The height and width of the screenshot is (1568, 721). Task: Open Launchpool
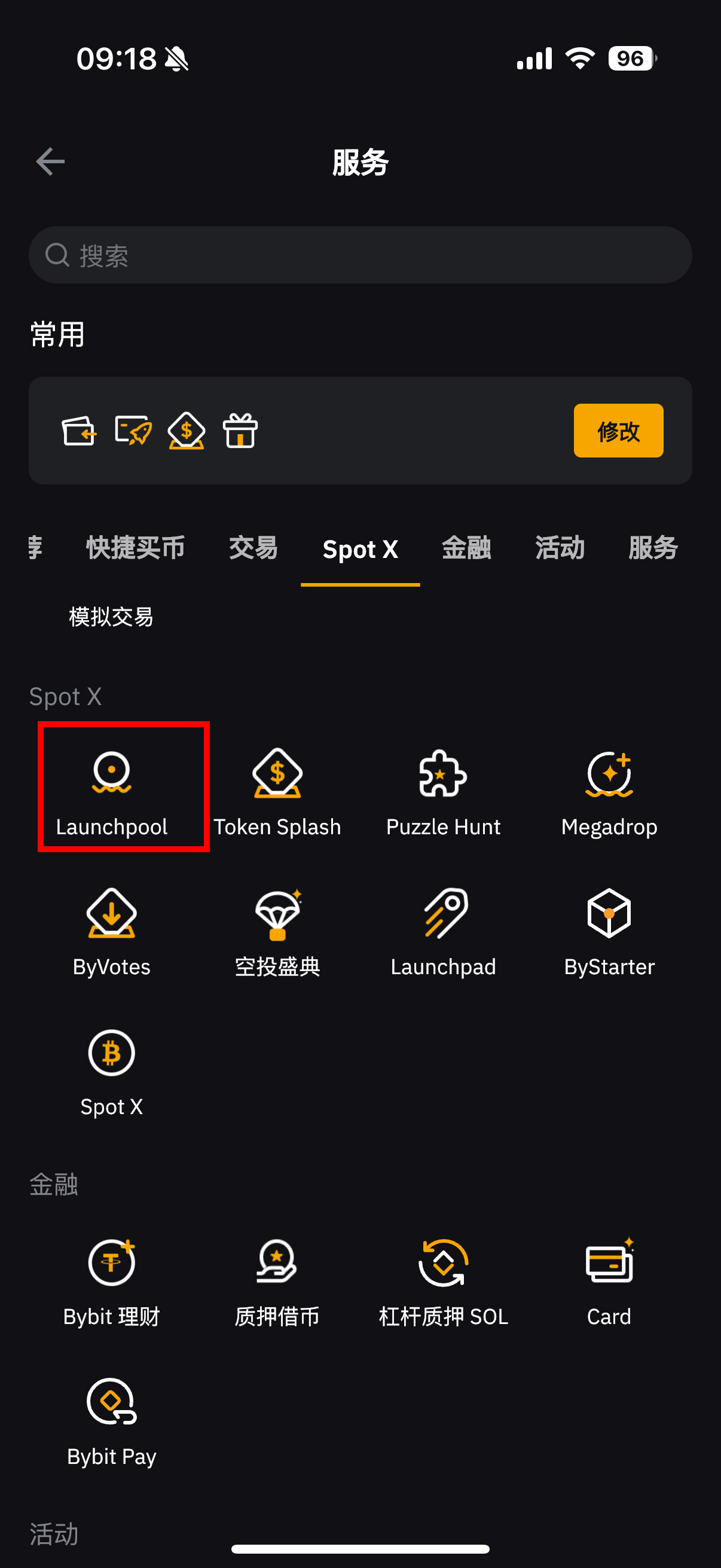(111, 791)
